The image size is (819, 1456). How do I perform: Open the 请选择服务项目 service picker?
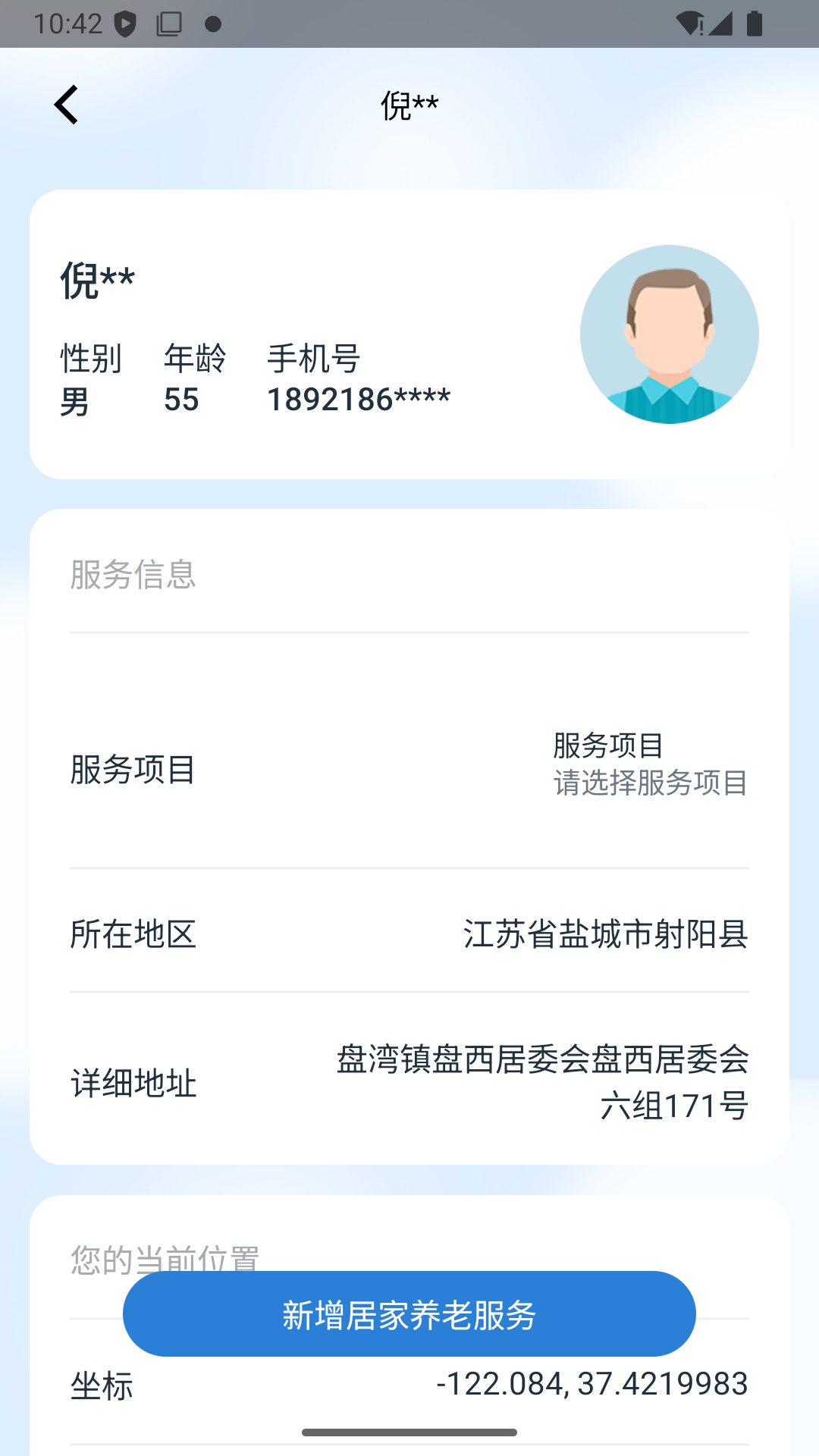[650, 783]
